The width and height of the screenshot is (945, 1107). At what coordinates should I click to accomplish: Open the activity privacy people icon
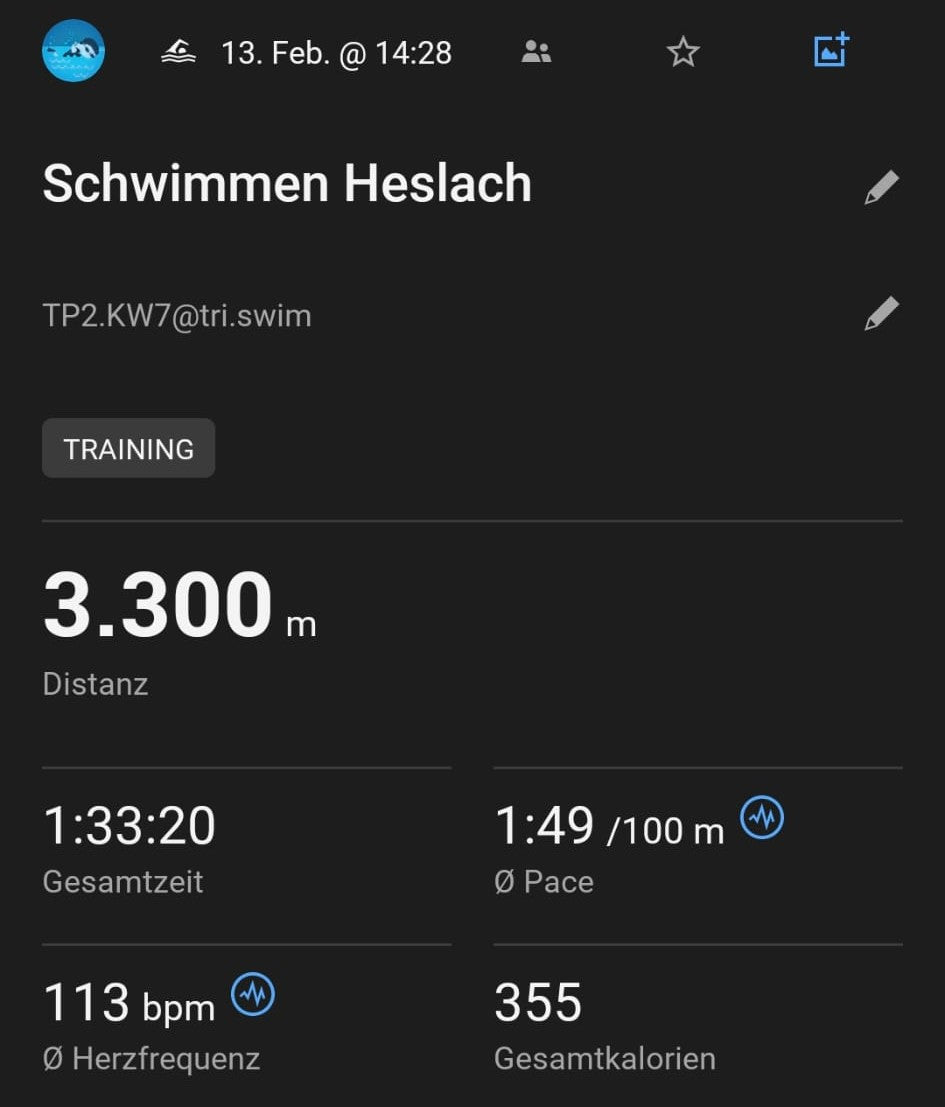click(x=537, y=52)
